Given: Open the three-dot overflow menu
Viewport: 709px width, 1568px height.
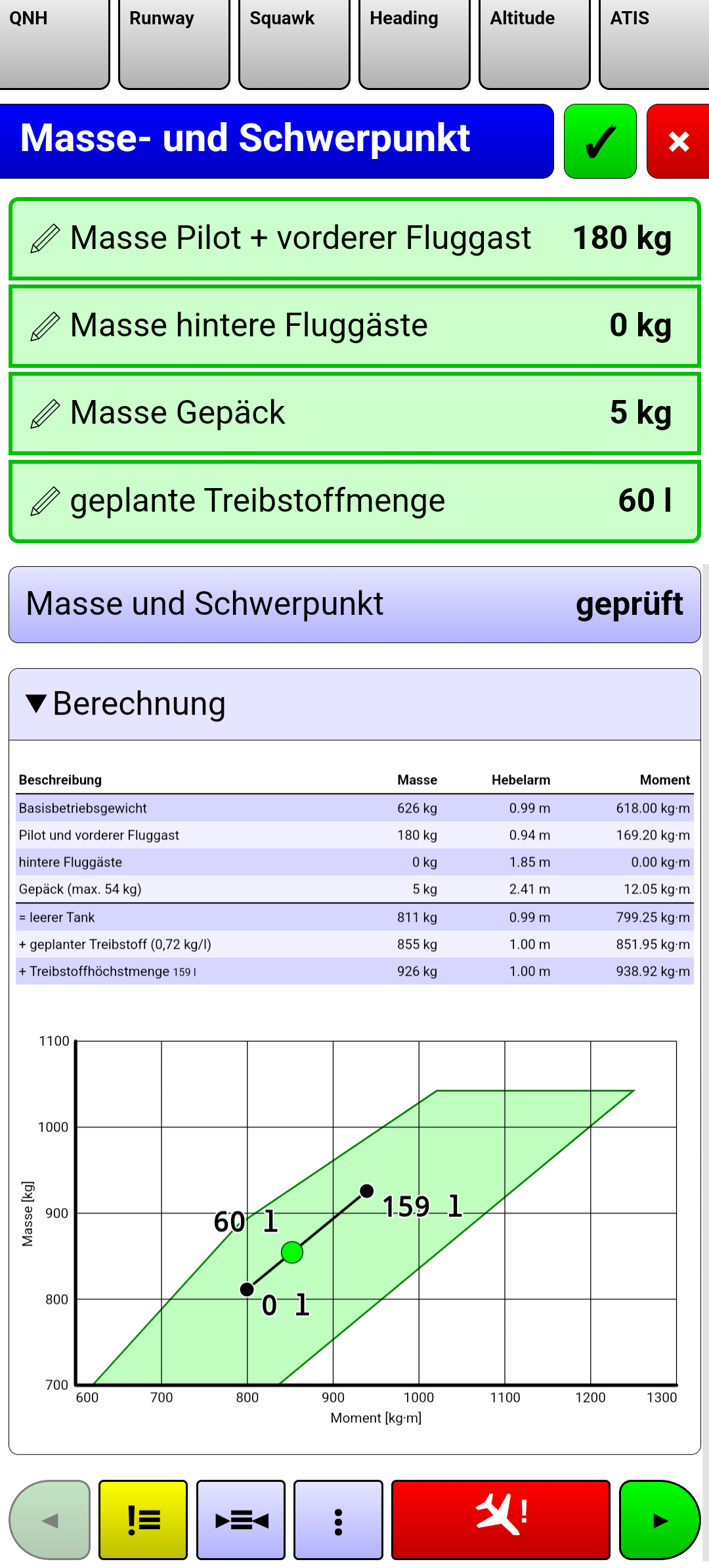Looking at the screenshot, I should click(338, 1519).
